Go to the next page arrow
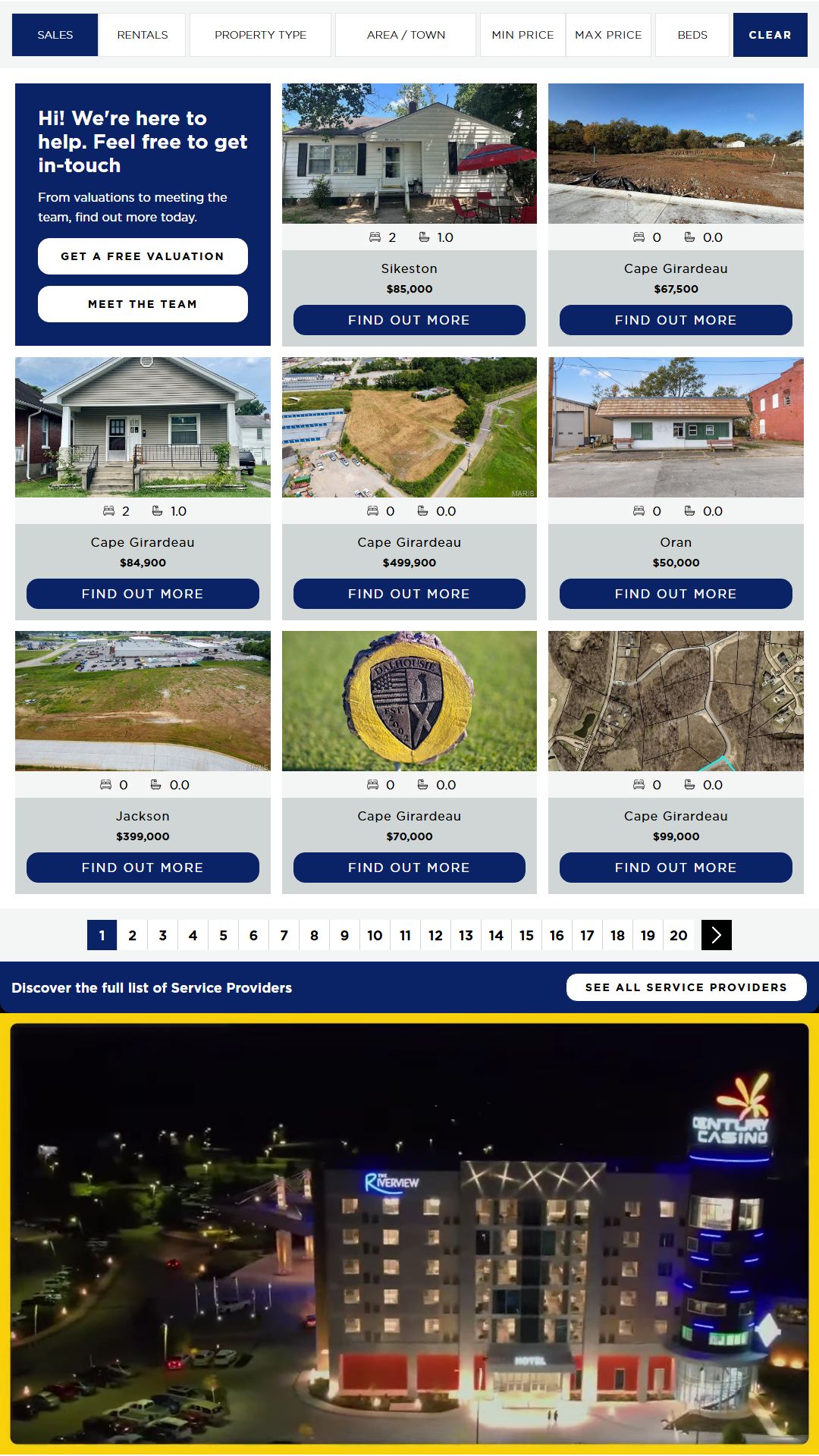This screenshot has height=1456, width=819. [716, 935]
